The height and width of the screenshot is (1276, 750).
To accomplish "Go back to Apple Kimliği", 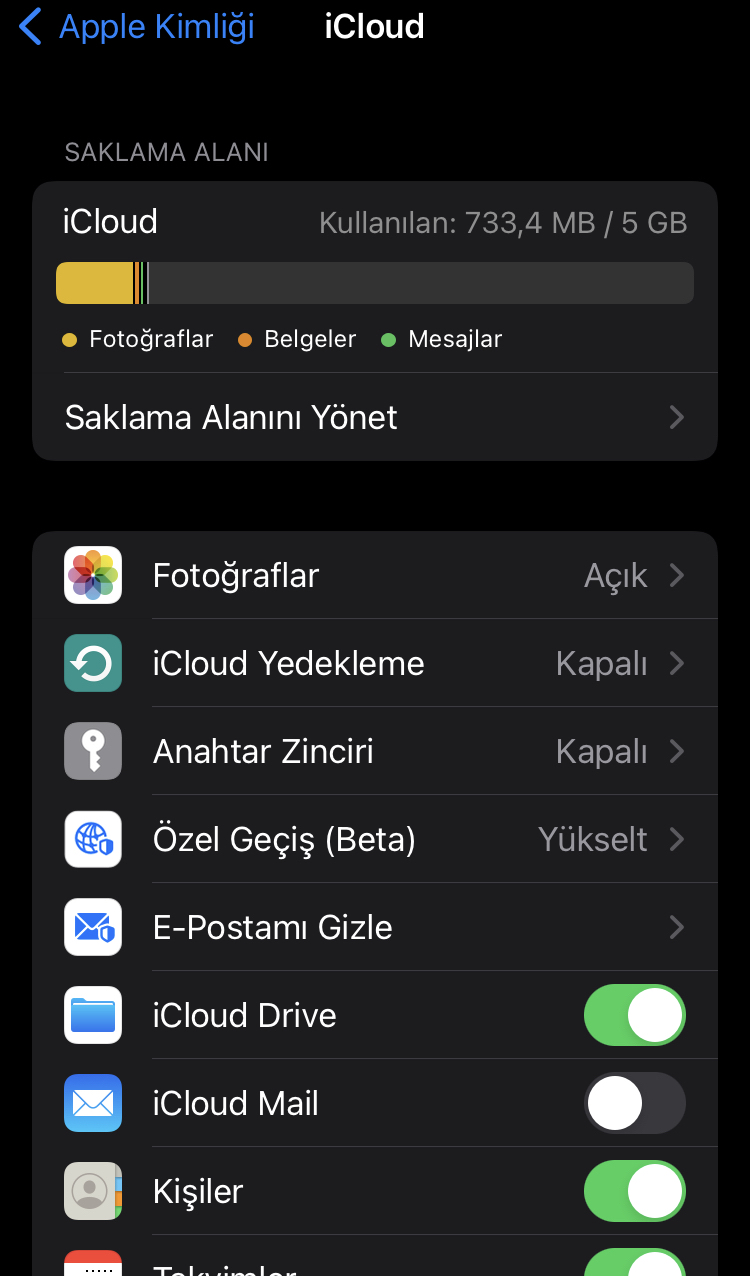I will (x=137, y=27).
